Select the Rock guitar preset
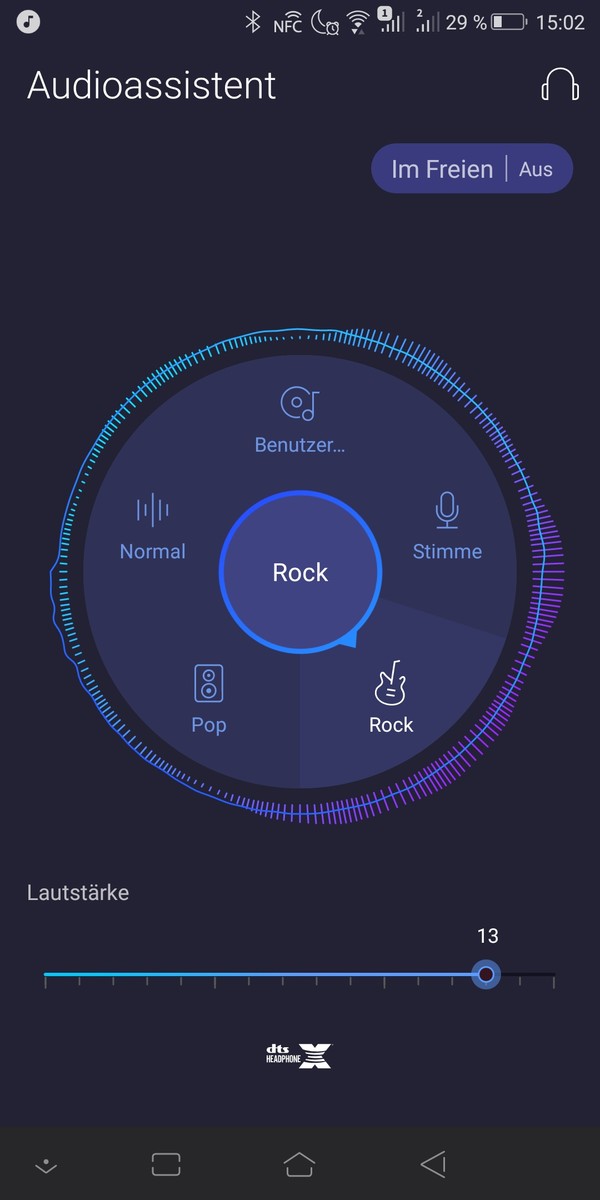 tap(391, 700)
